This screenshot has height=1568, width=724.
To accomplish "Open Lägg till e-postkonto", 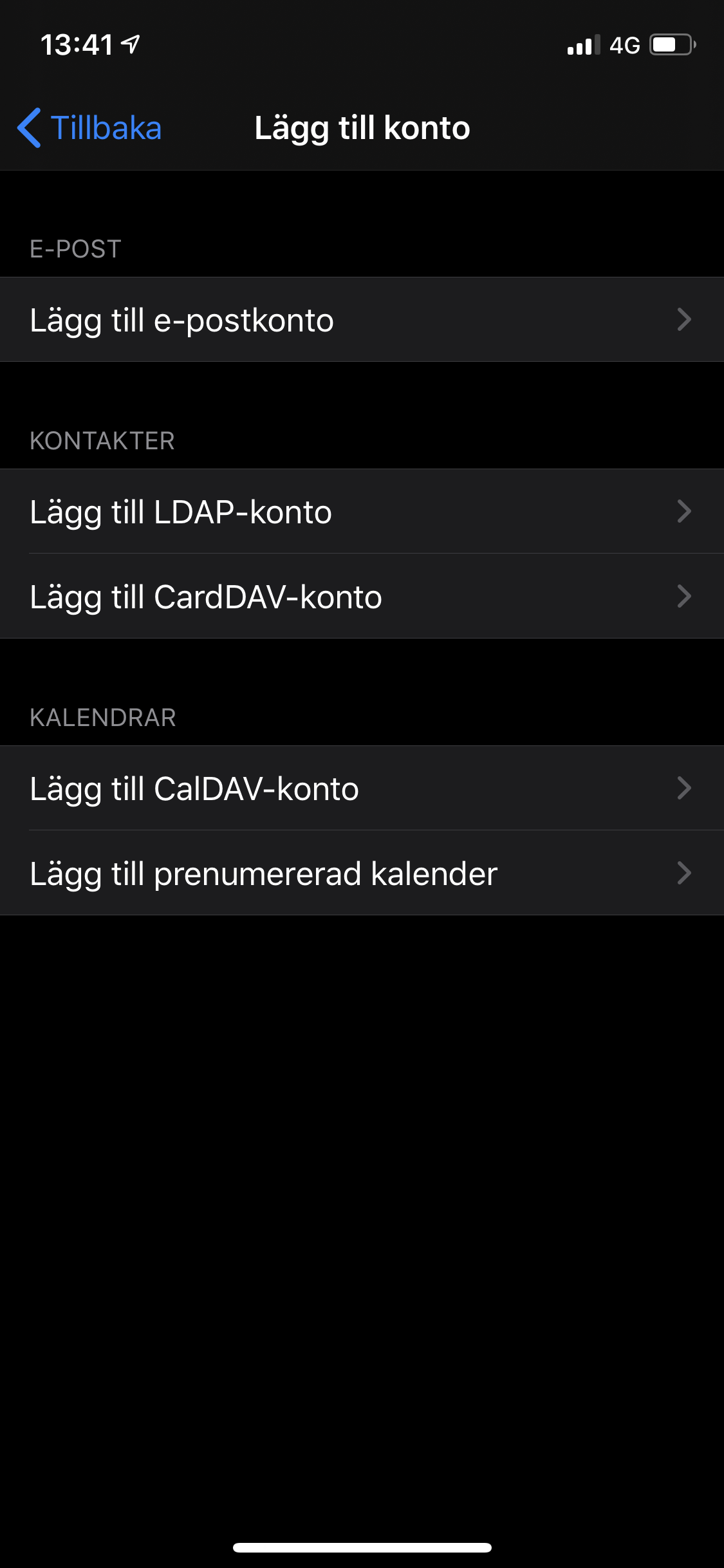I will [x=362, y=319].
